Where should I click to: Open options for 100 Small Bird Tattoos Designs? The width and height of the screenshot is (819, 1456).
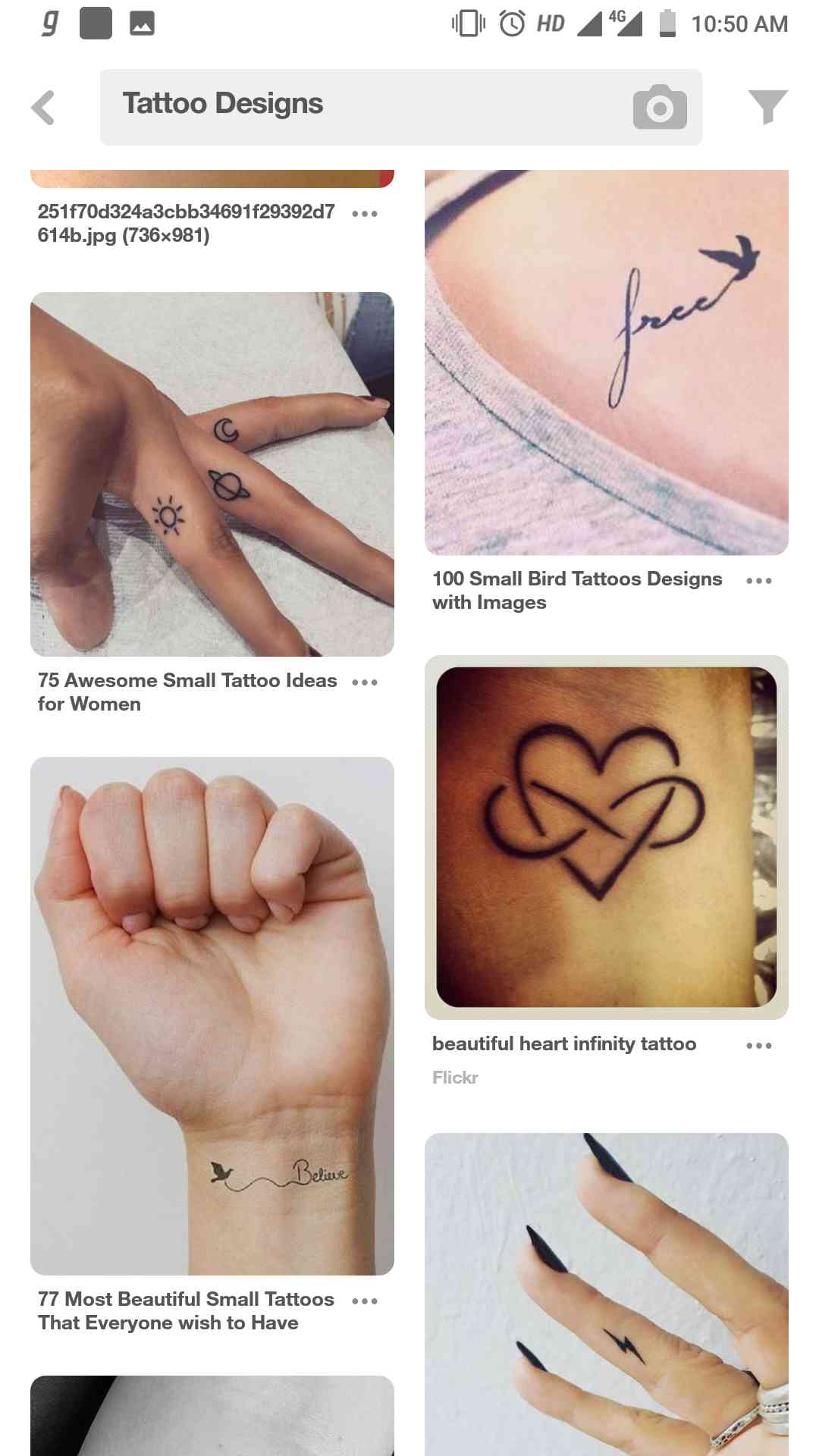click(x=758, y=581)
